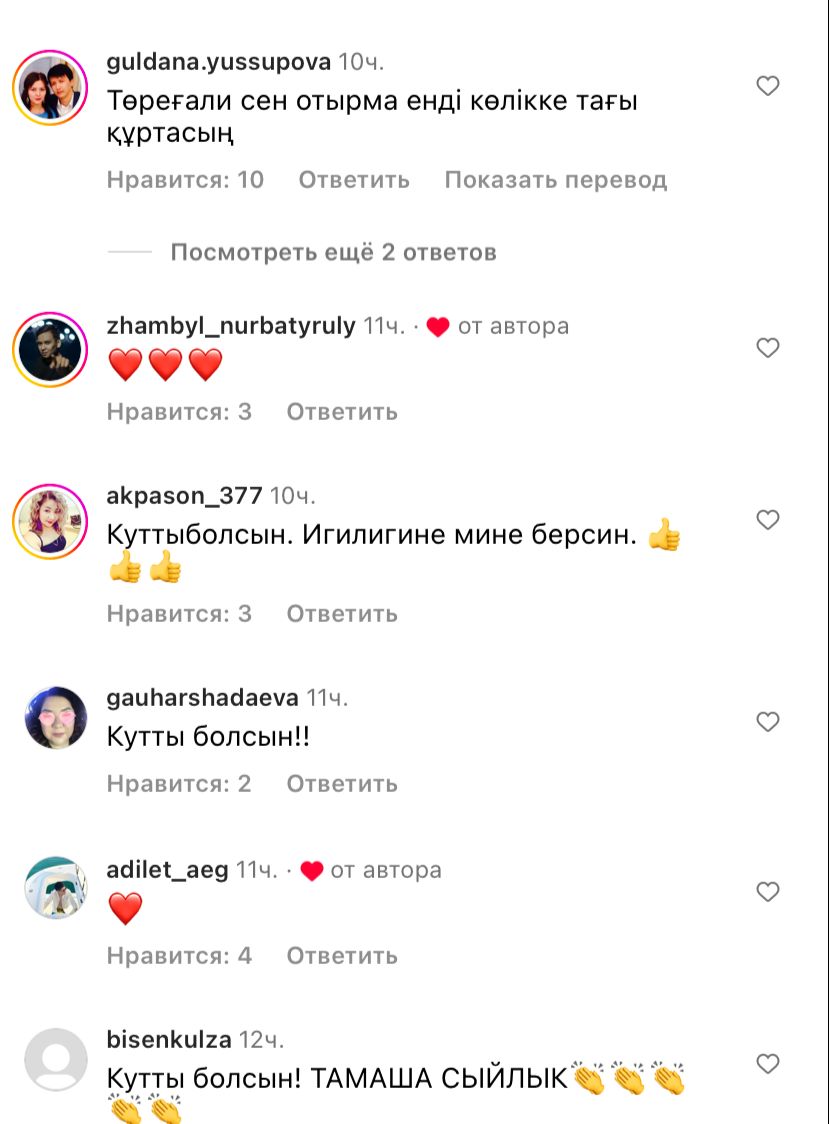Reply to gauharshadaeva's comment
Image resolution: width=829 pixels, height=1124 pixels.
point(342,784)
